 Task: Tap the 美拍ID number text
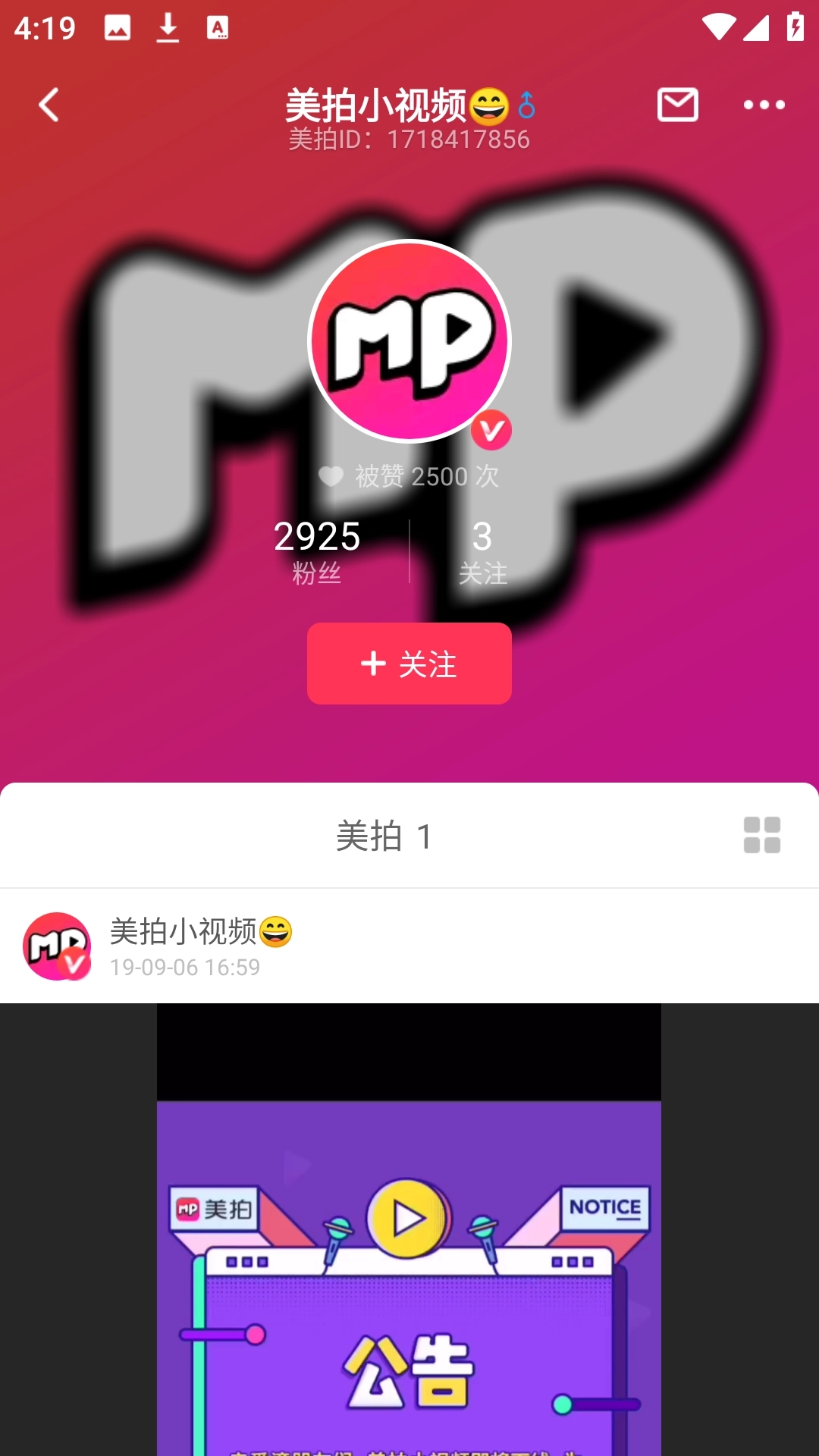pyautogui.click(x=409, y=138)
